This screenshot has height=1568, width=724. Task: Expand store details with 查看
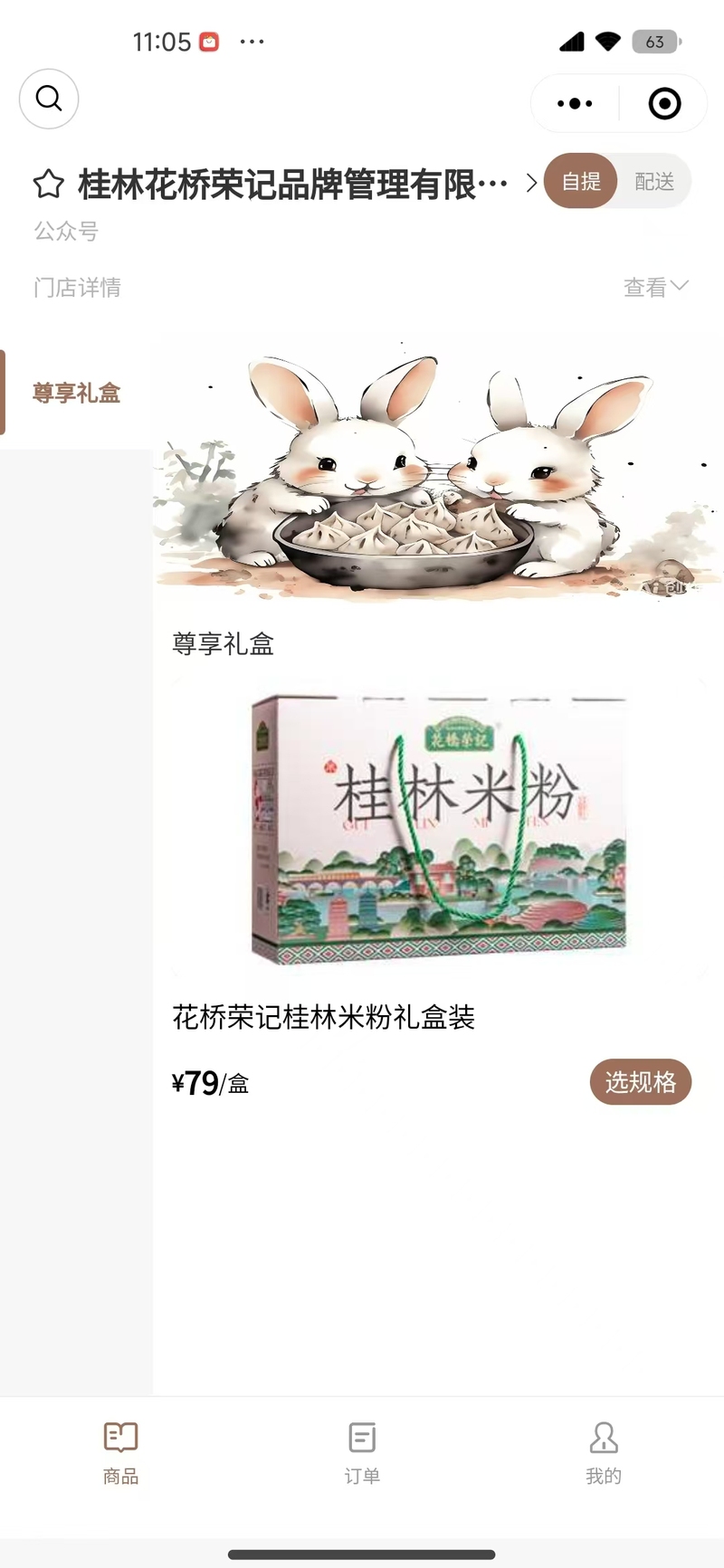tap(656, 287)
